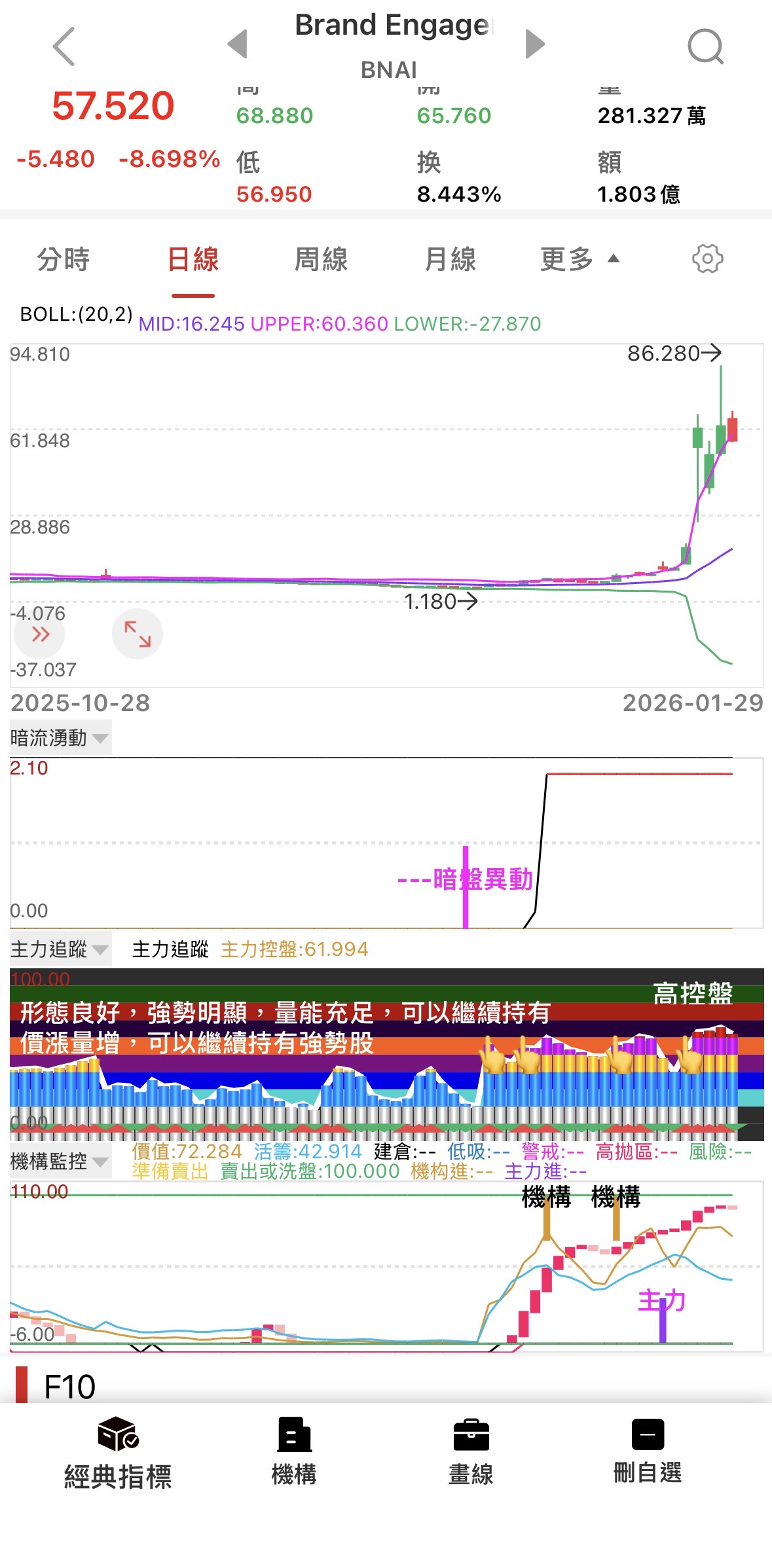Open 經典指標 in bottom bar
The height and width of the screenshot is (1568, 772).
(x=118, y=1454)
